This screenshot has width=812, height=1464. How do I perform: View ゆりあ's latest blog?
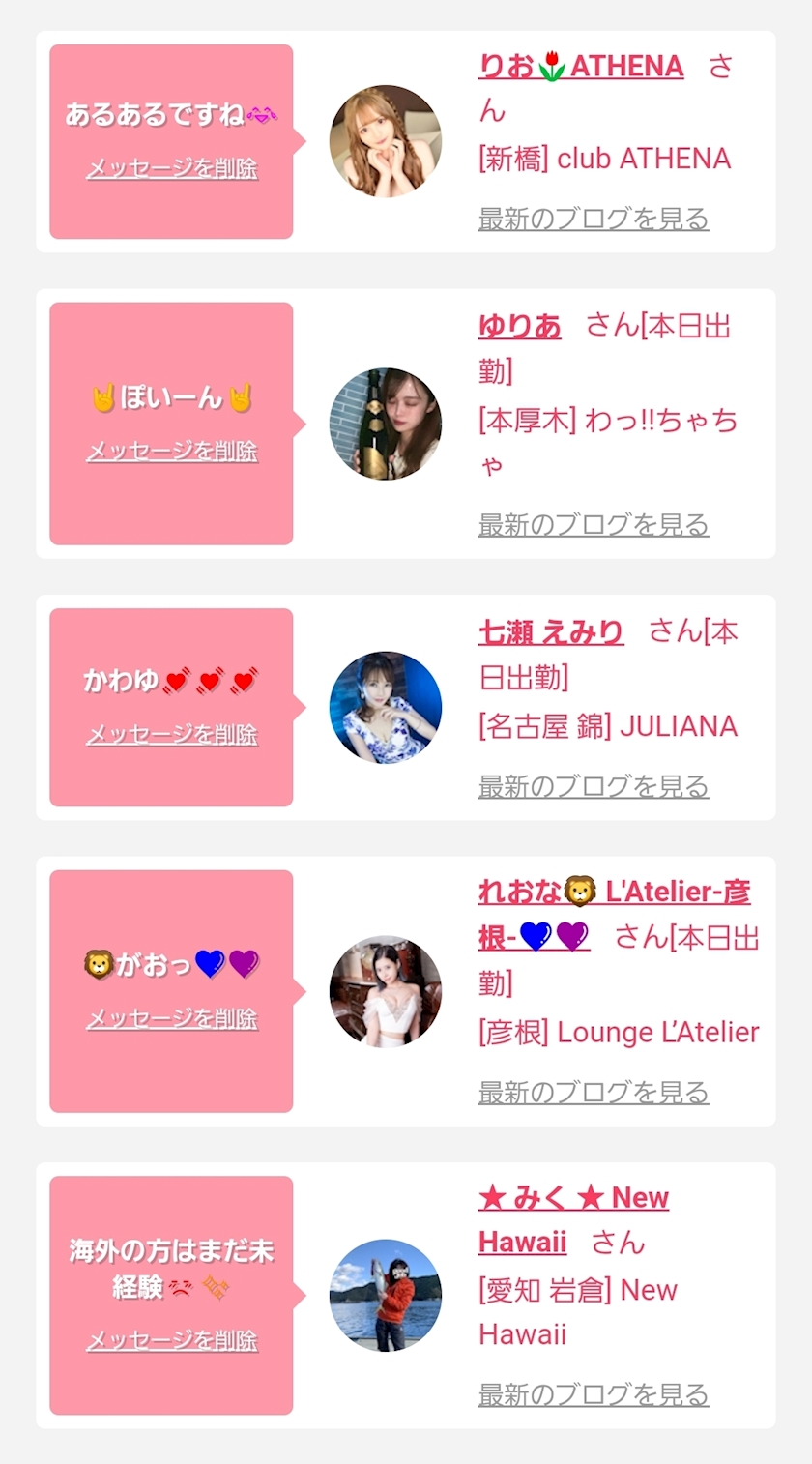pos(594,525)
